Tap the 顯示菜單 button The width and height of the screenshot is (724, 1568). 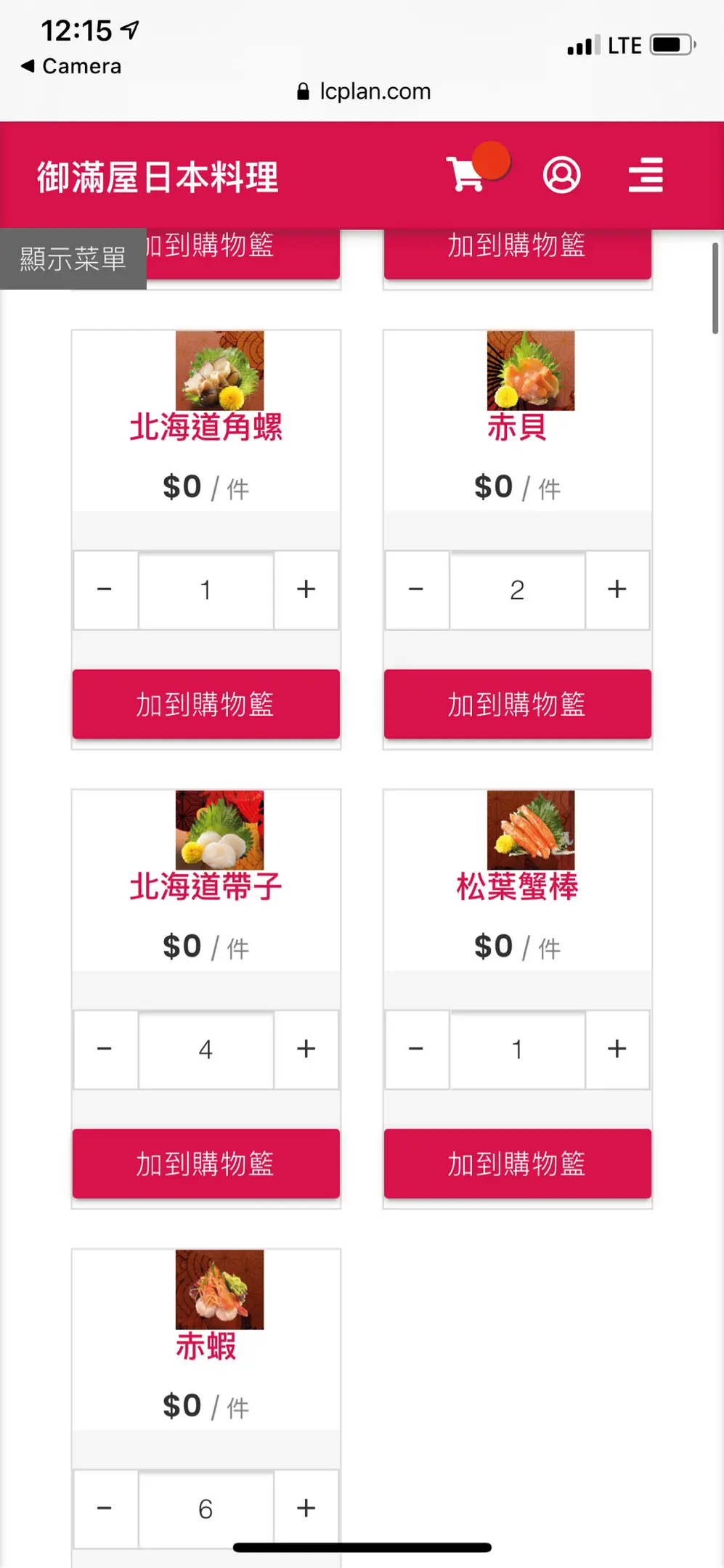[73, 259]
